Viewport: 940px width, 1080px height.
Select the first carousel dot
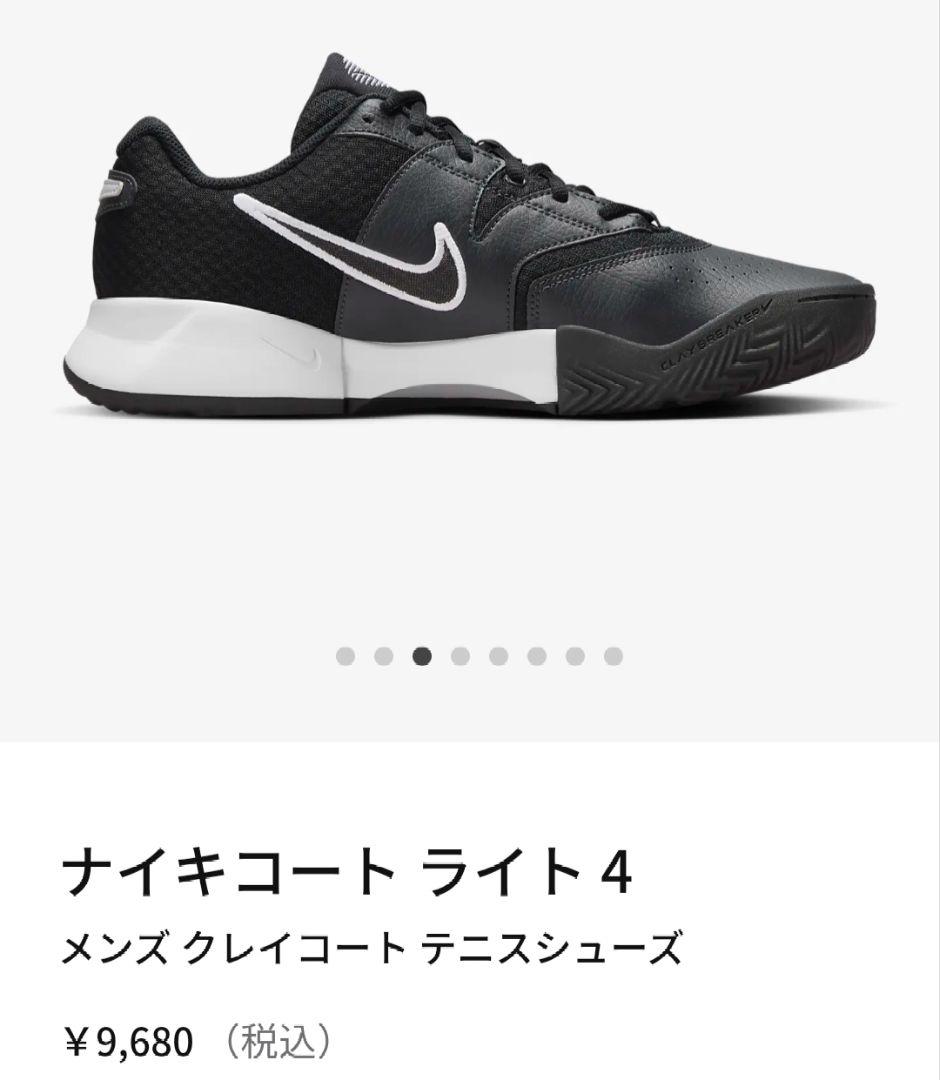click(347, 655)
